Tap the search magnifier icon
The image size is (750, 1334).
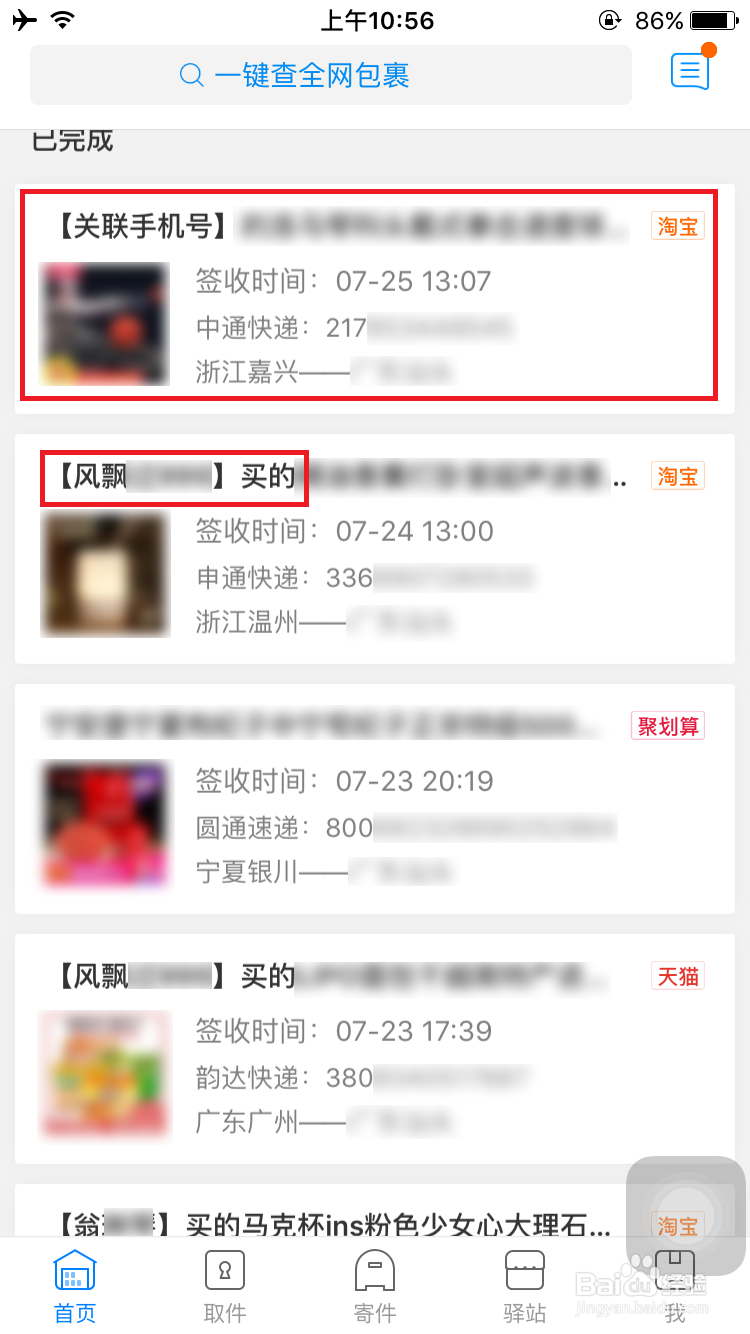coord(191,75)
